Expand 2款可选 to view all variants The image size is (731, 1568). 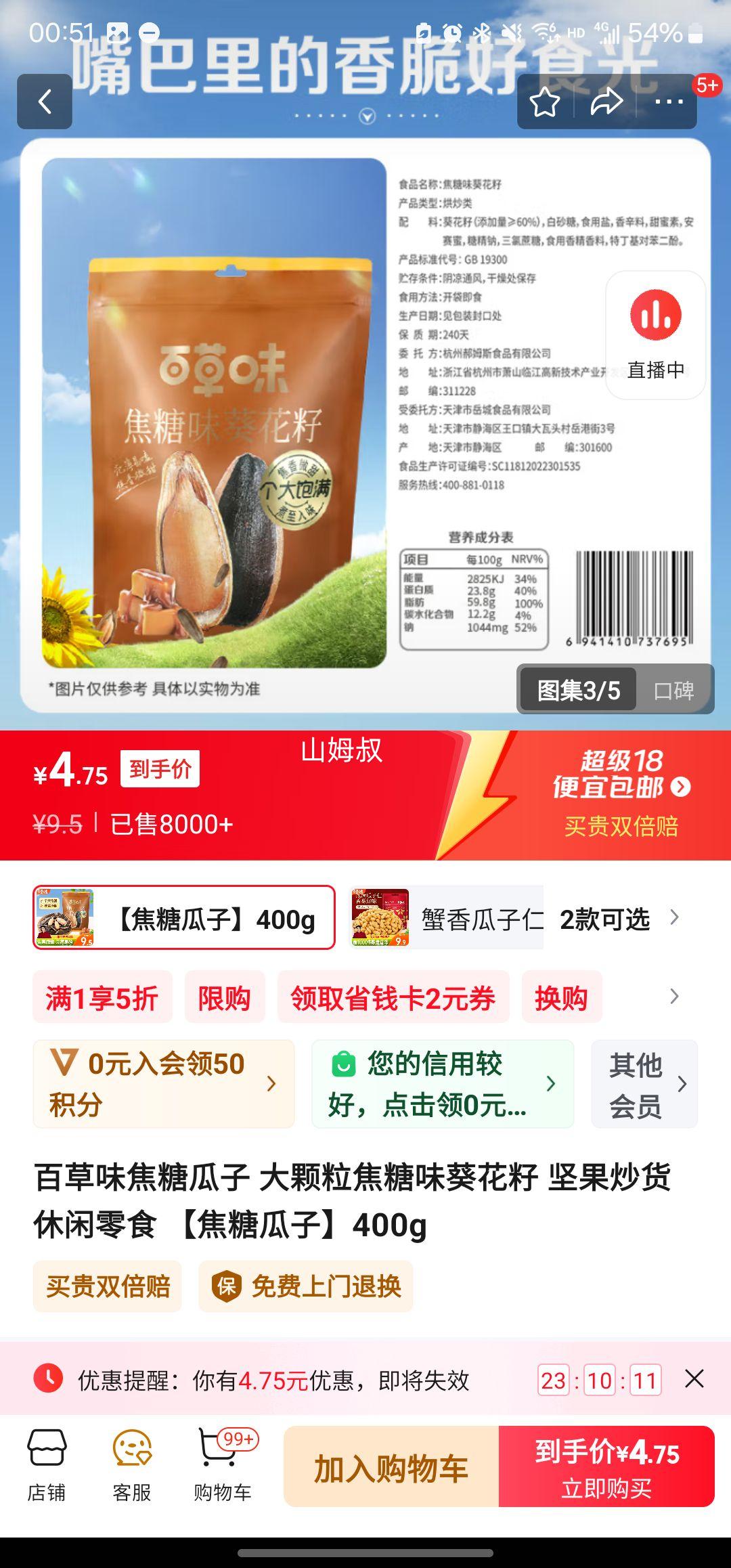click(604, 919)
